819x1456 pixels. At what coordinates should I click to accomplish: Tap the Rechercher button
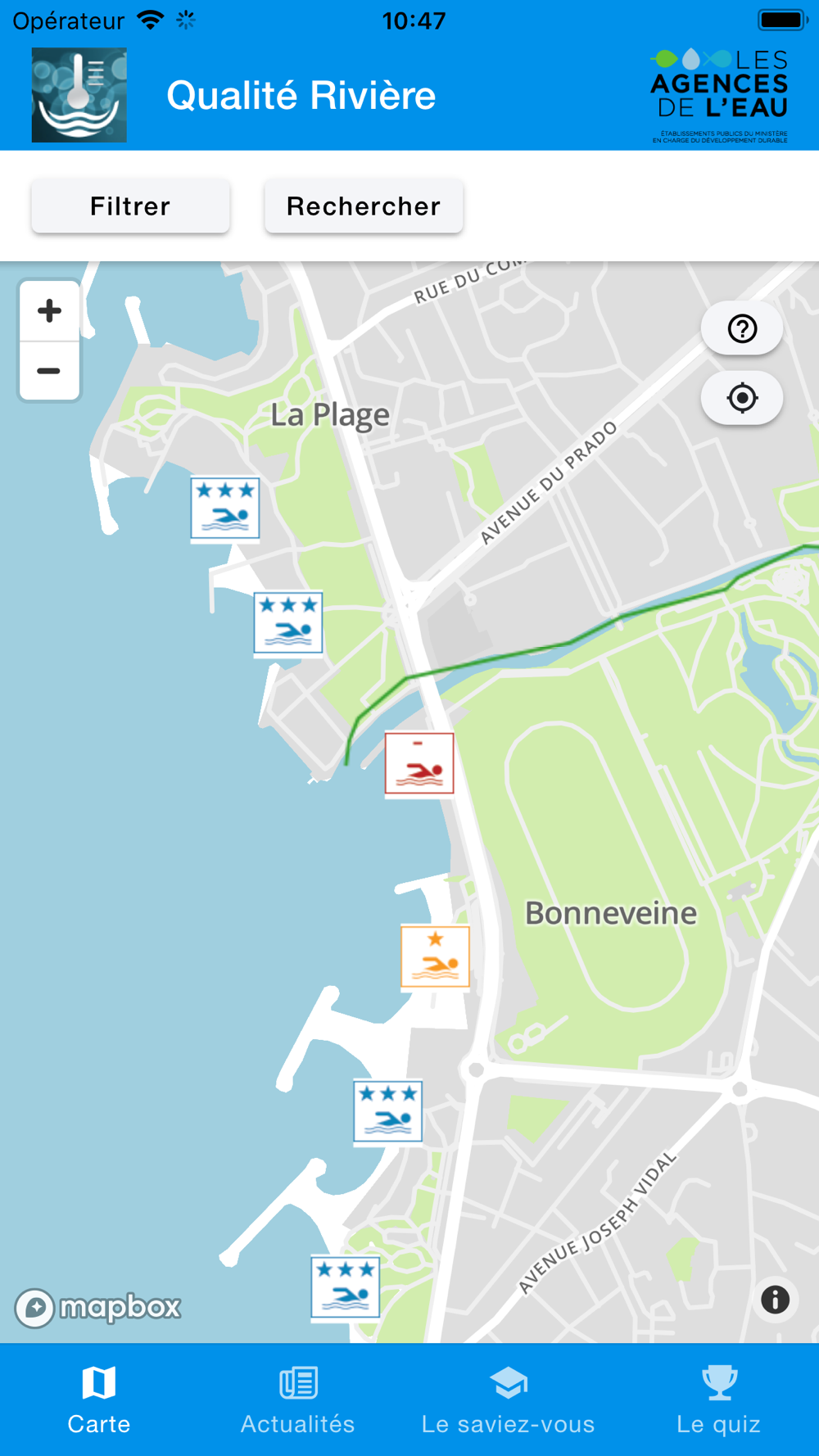pyautogui.click(x=364, y=206)
